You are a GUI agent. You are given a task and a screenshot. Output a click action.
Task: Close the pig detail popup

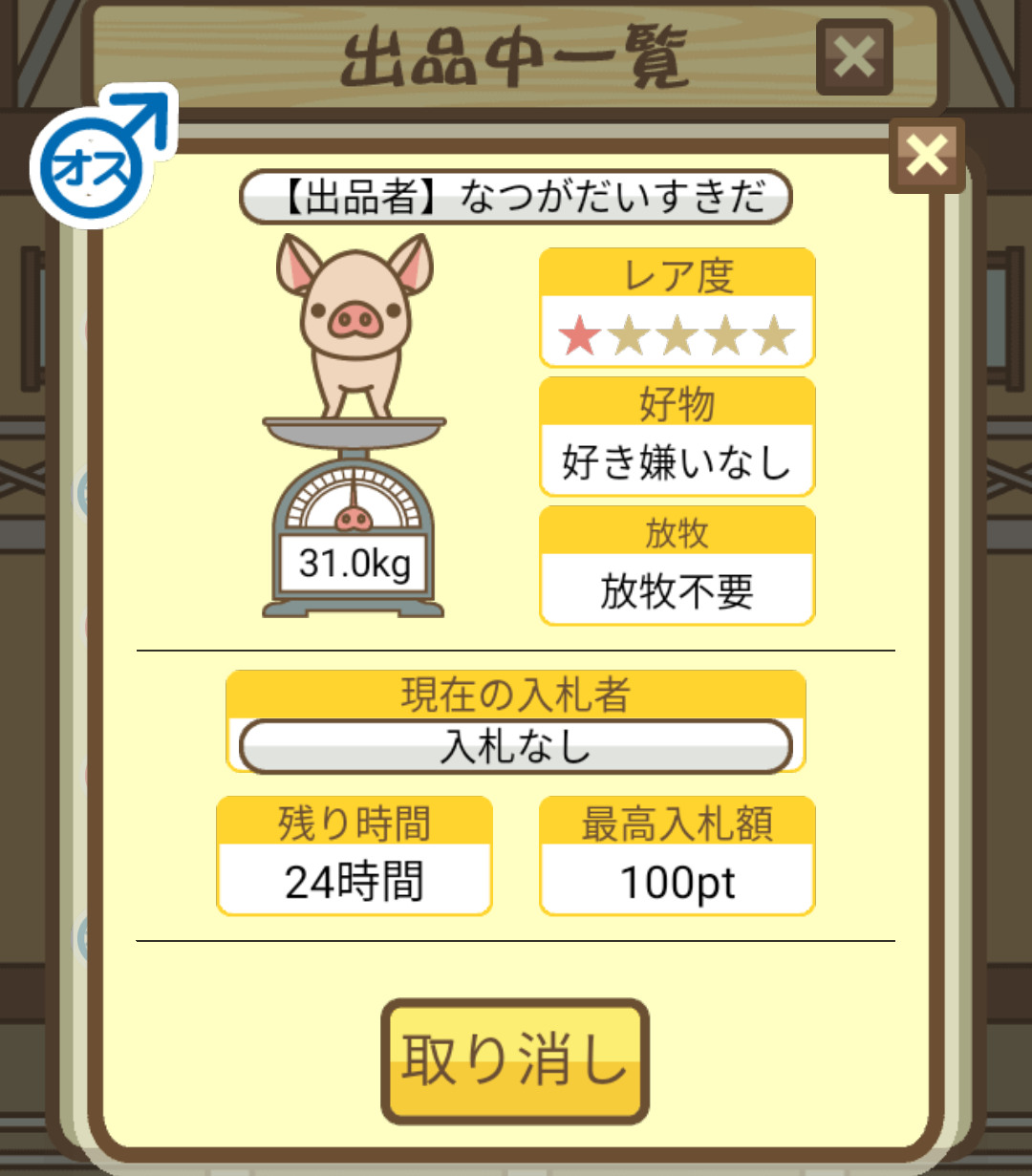(x=926, y=155)
